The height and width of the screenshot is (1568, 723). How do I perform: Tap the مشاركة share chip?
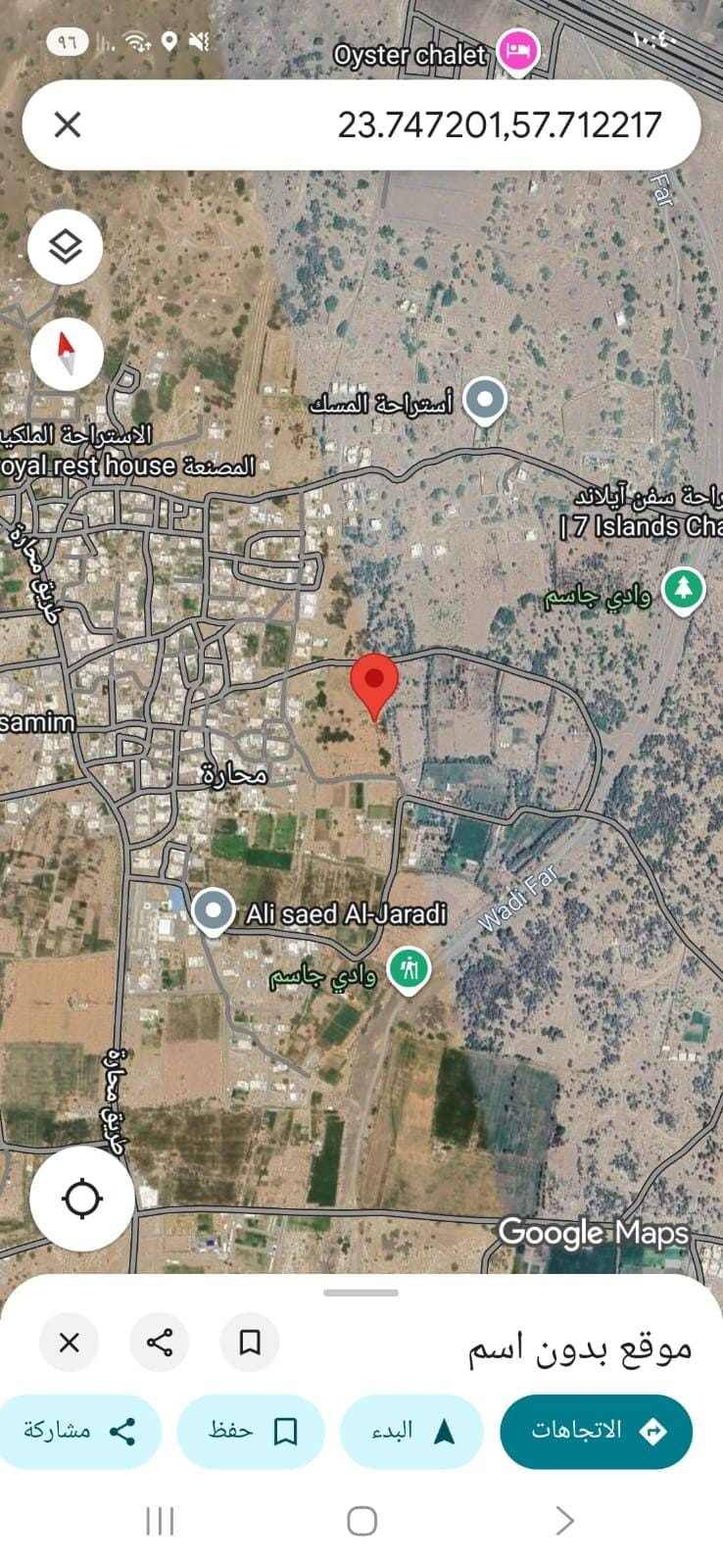pos(78,1431)
